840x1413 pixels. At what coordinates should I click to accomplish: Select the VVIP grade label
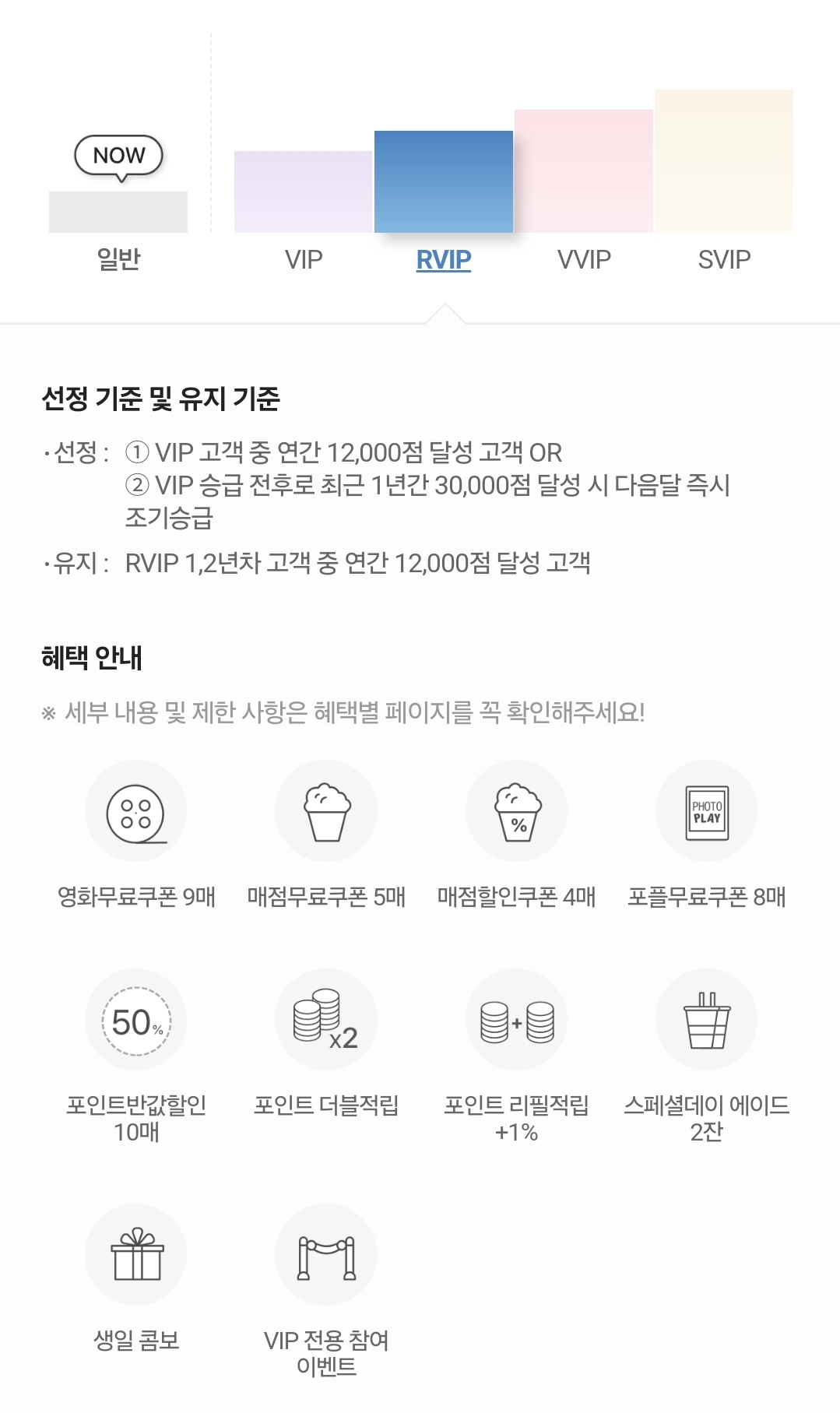583,260
